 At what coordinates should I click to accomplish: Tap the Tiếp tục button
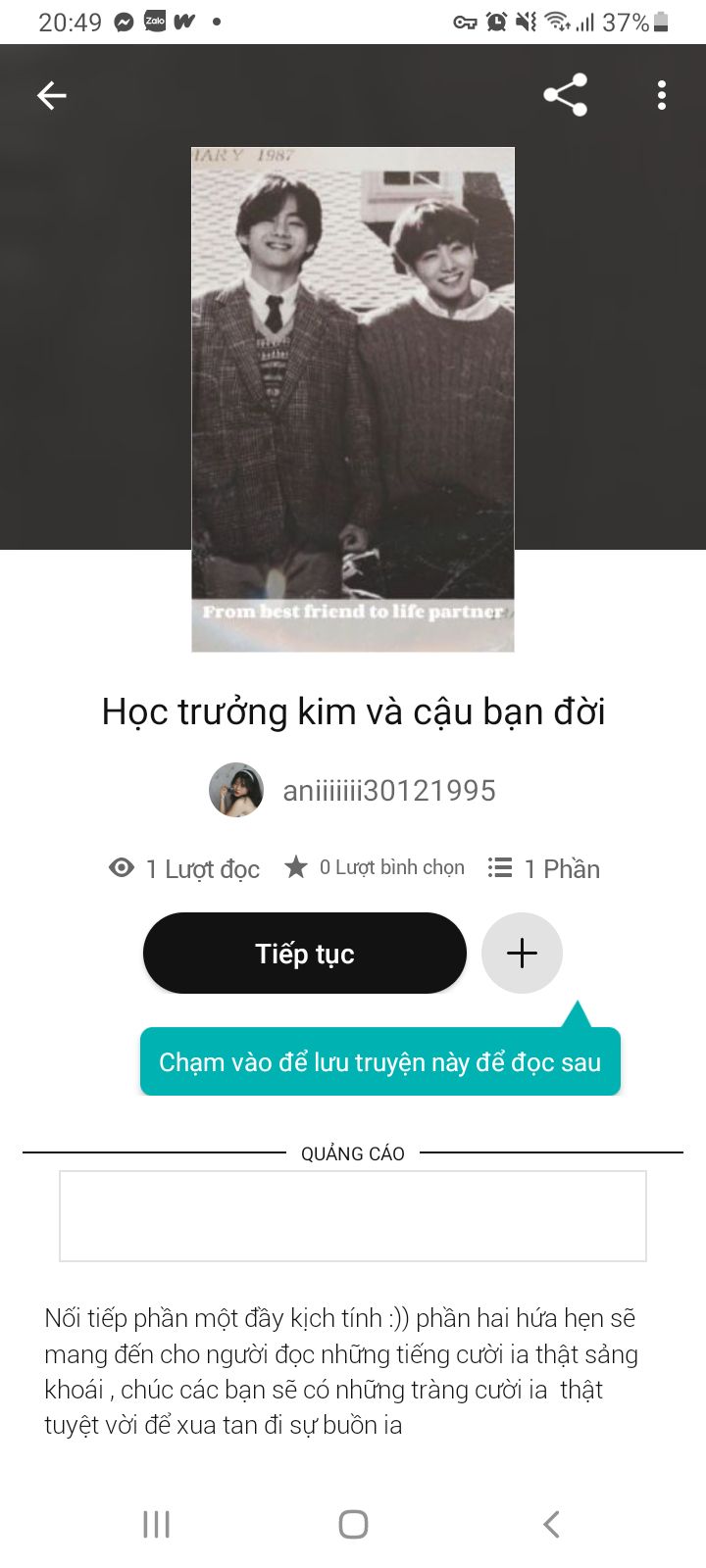tap(304, 954)
